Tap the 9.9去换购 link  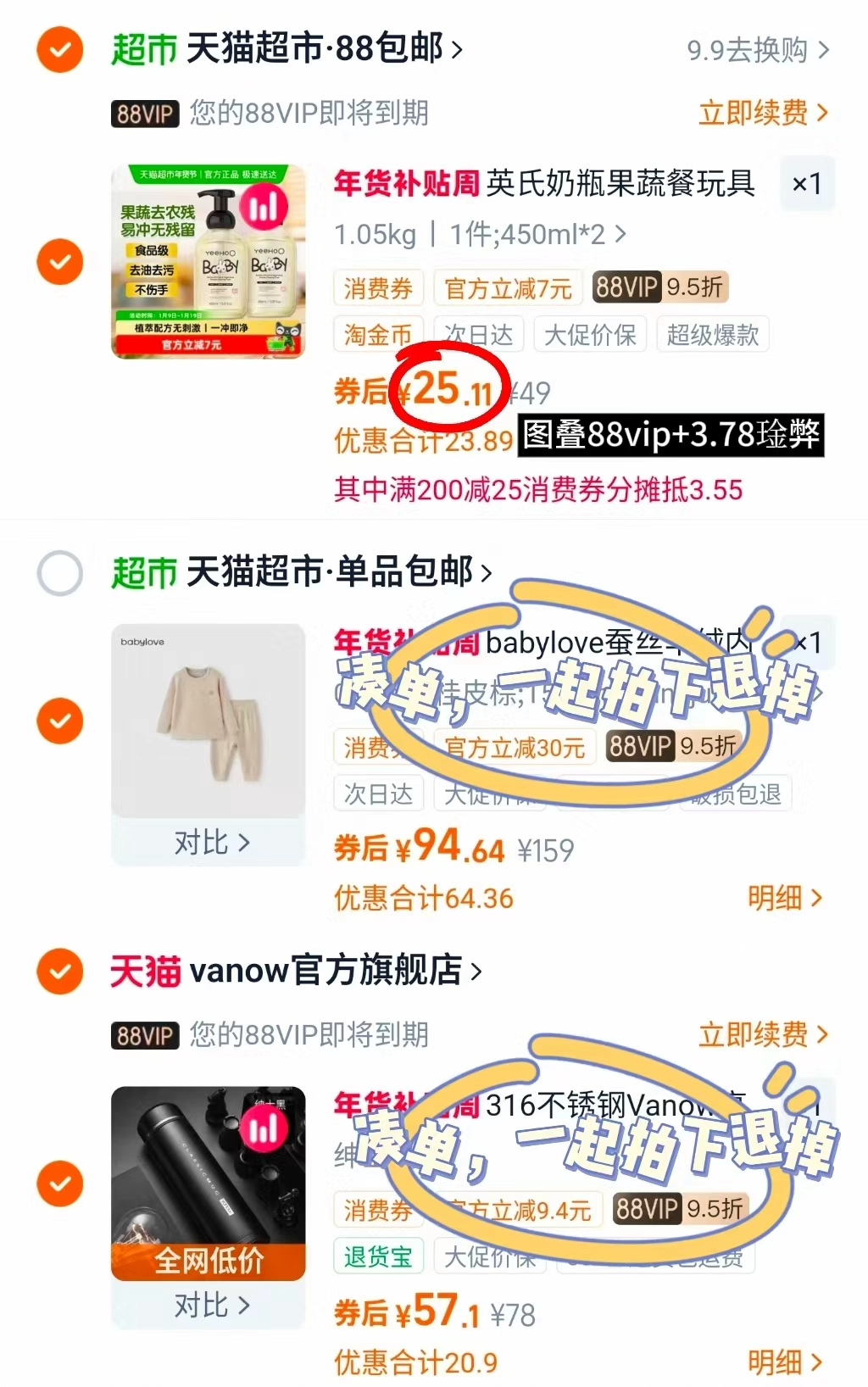click(x=750, y=49)
